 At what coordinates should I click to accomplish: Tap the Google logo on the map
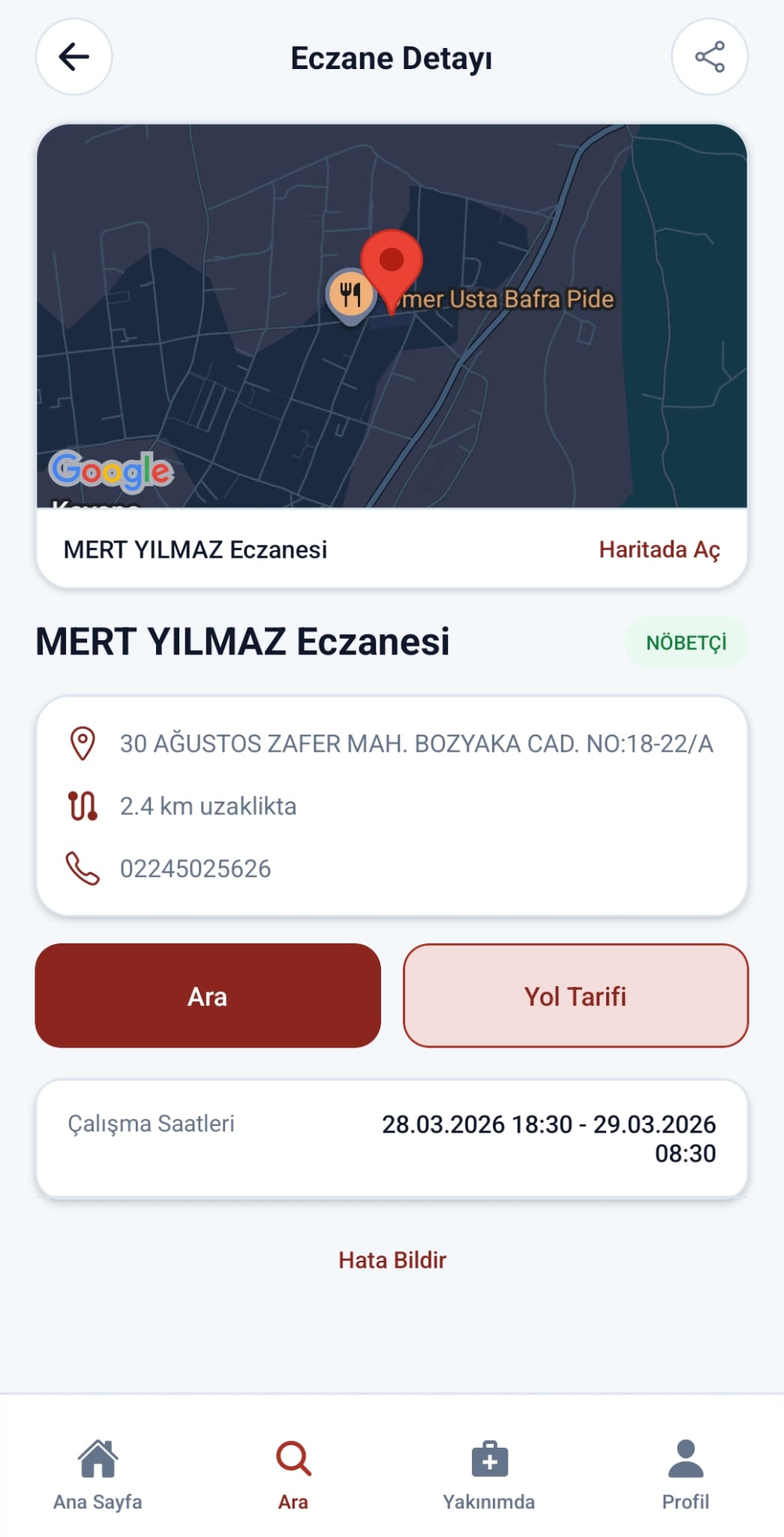[110, 471]
